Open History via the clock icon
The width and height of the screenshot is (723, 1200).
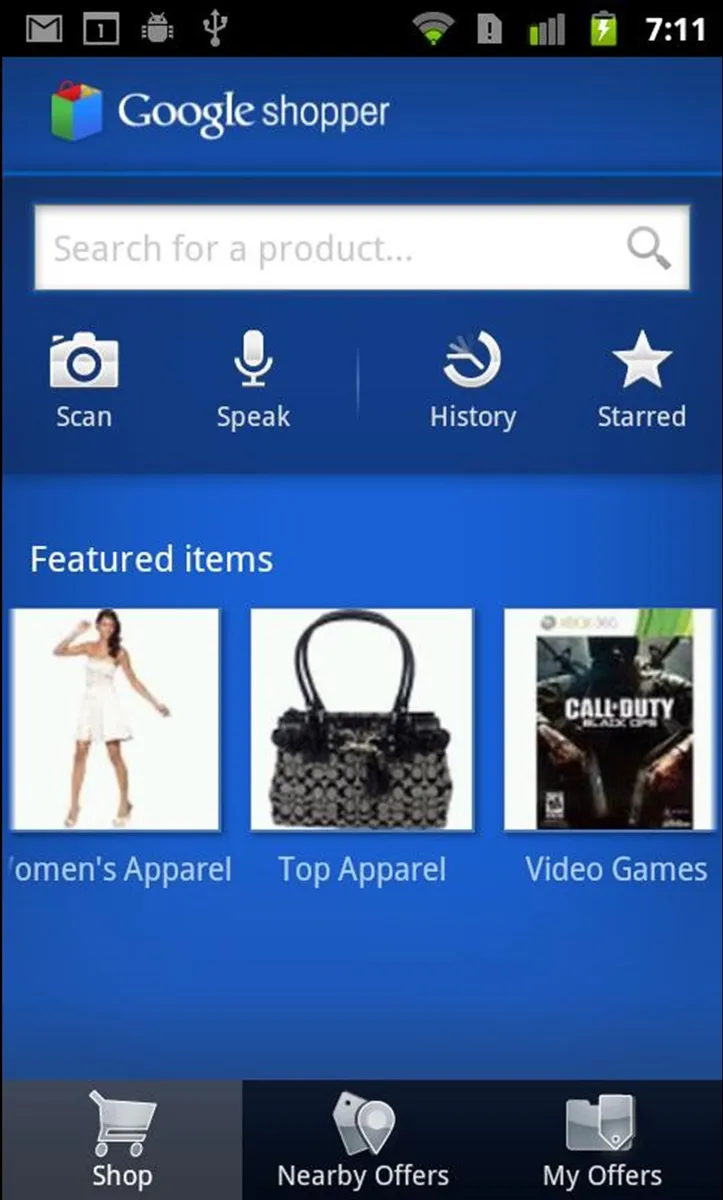click(x=472, y=362)
